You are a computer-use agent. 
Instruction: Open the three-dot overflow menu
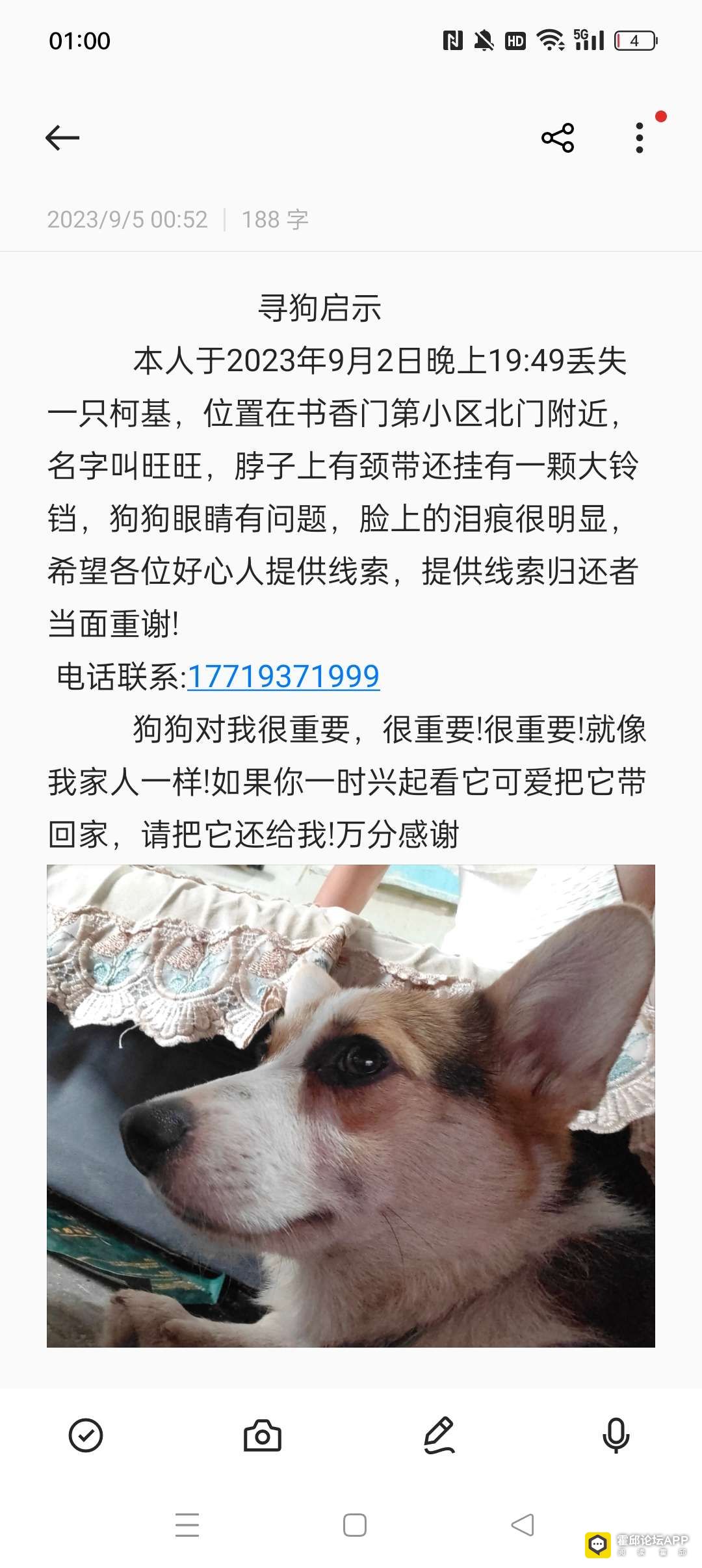[640, 138]
